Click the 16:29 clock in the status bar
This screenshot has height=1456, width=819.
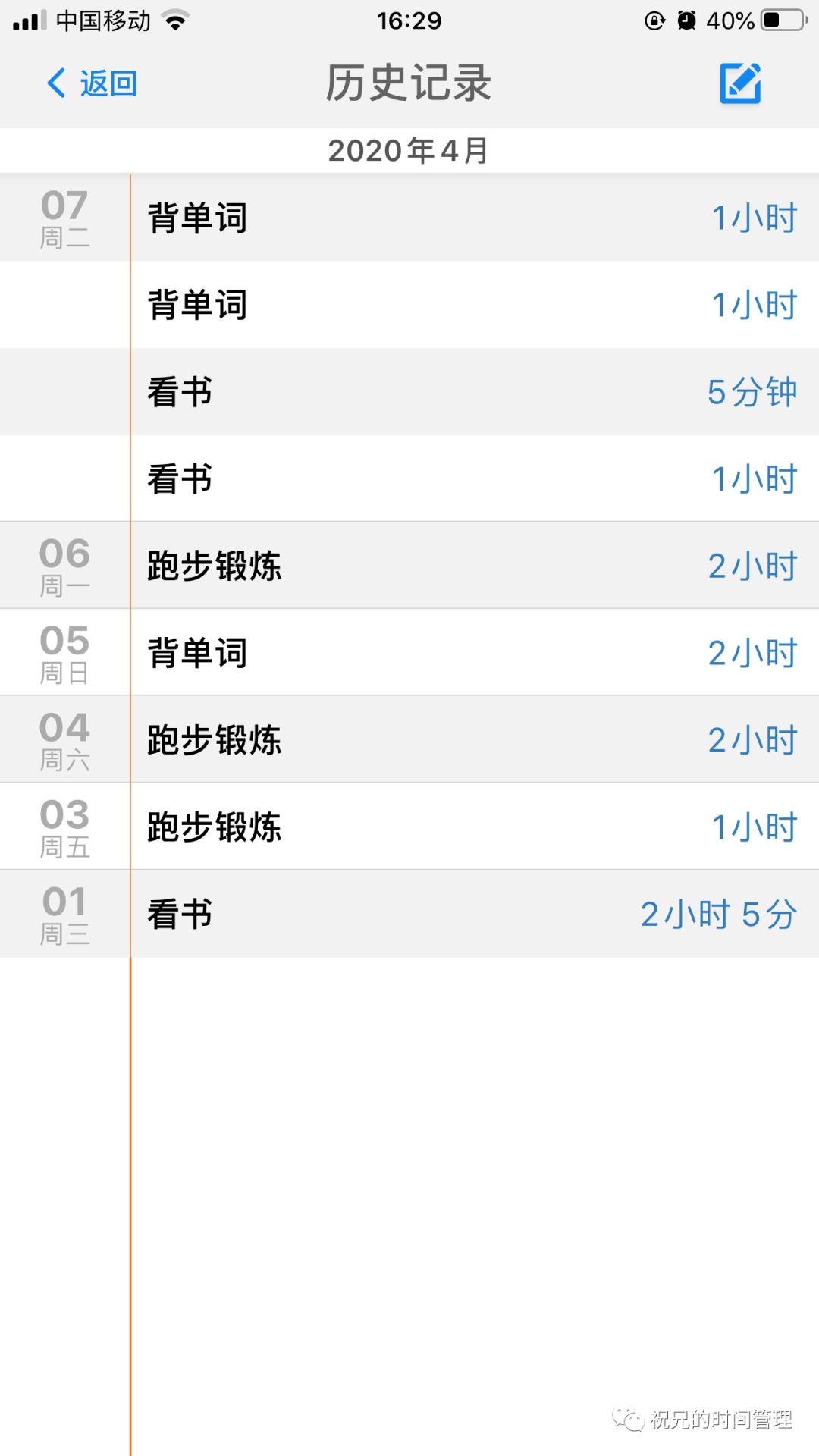point(409,20)
